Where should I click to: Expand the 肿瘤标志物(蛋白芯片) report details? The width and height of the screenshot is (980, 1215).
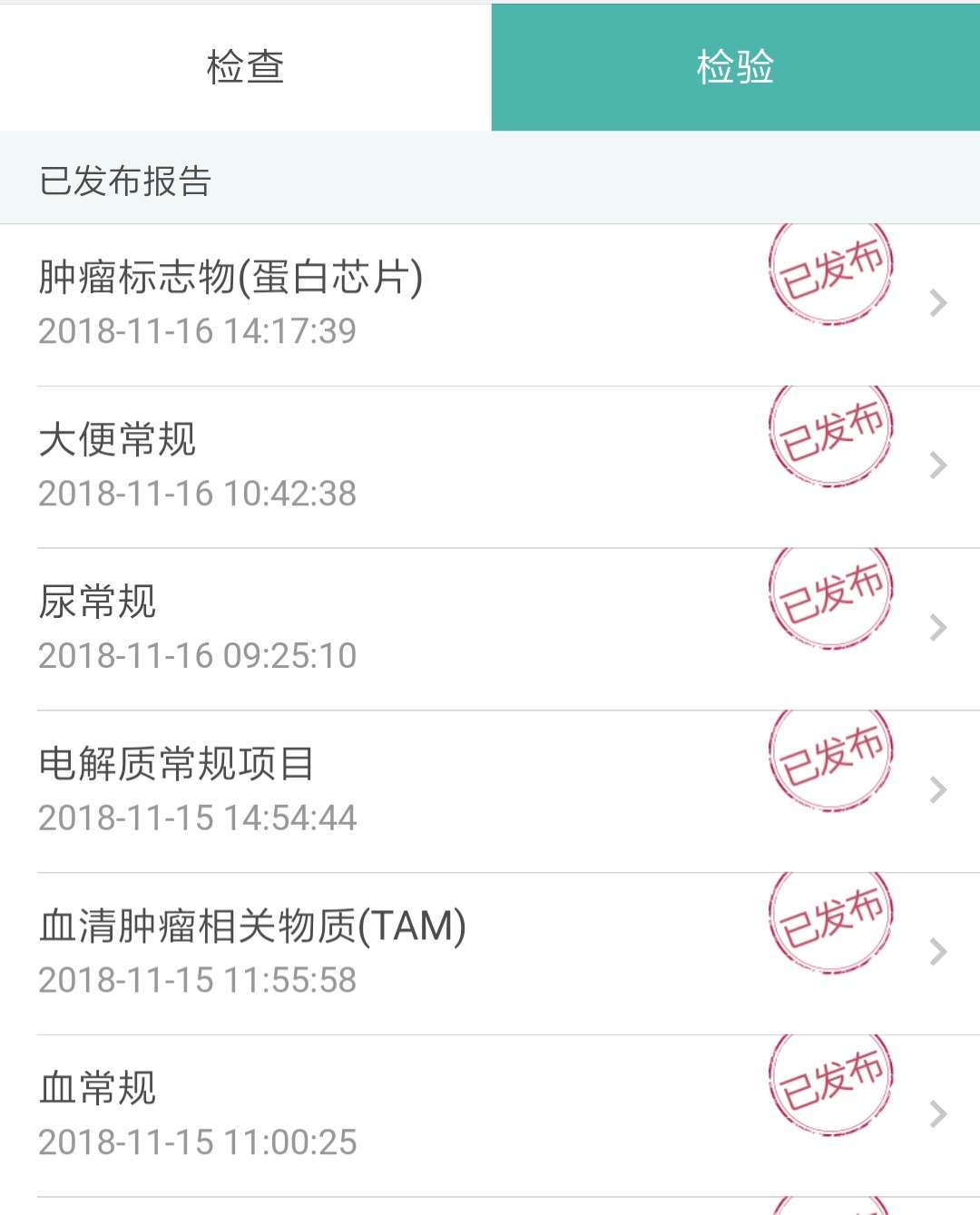point(938,304)
